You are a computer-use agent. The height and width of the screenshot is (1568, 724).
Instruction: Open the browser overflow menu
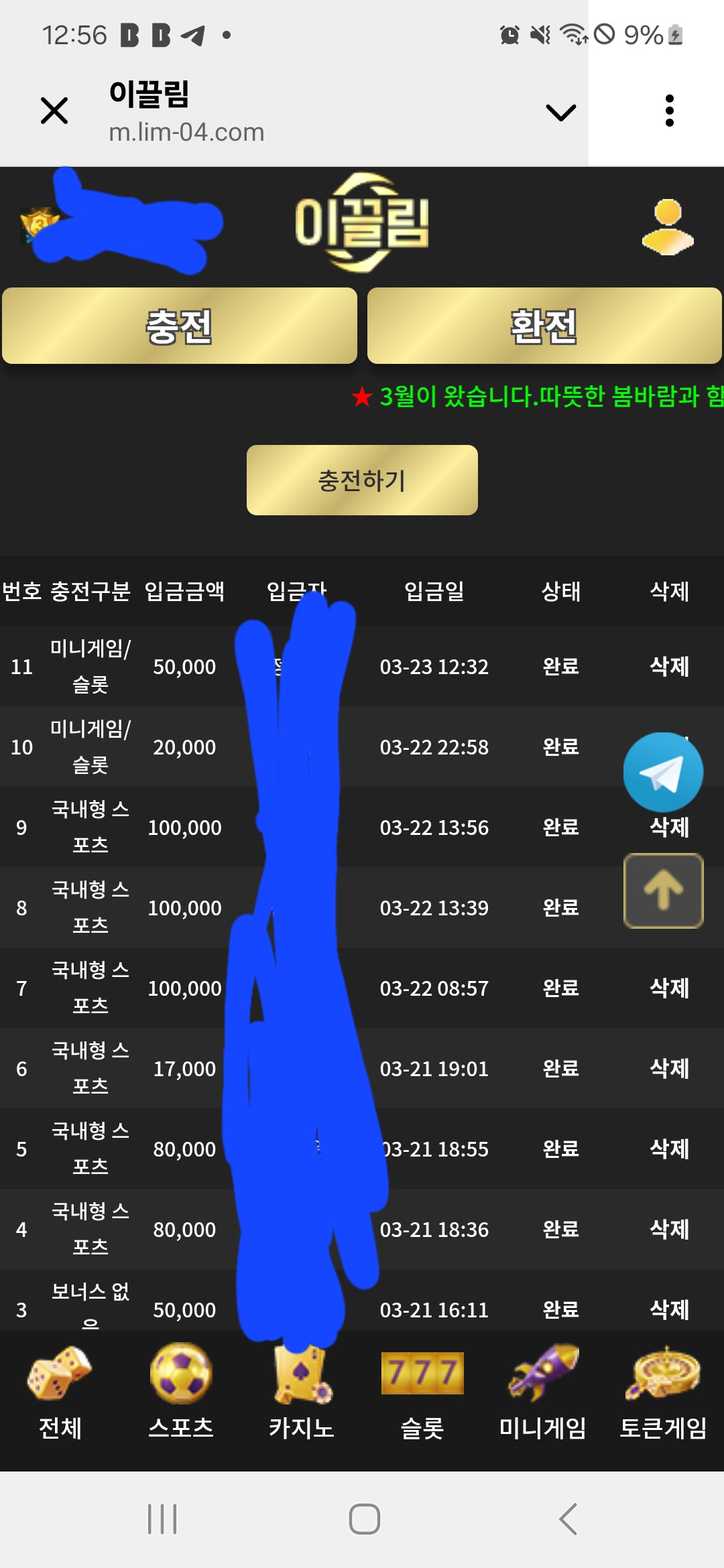669,111
